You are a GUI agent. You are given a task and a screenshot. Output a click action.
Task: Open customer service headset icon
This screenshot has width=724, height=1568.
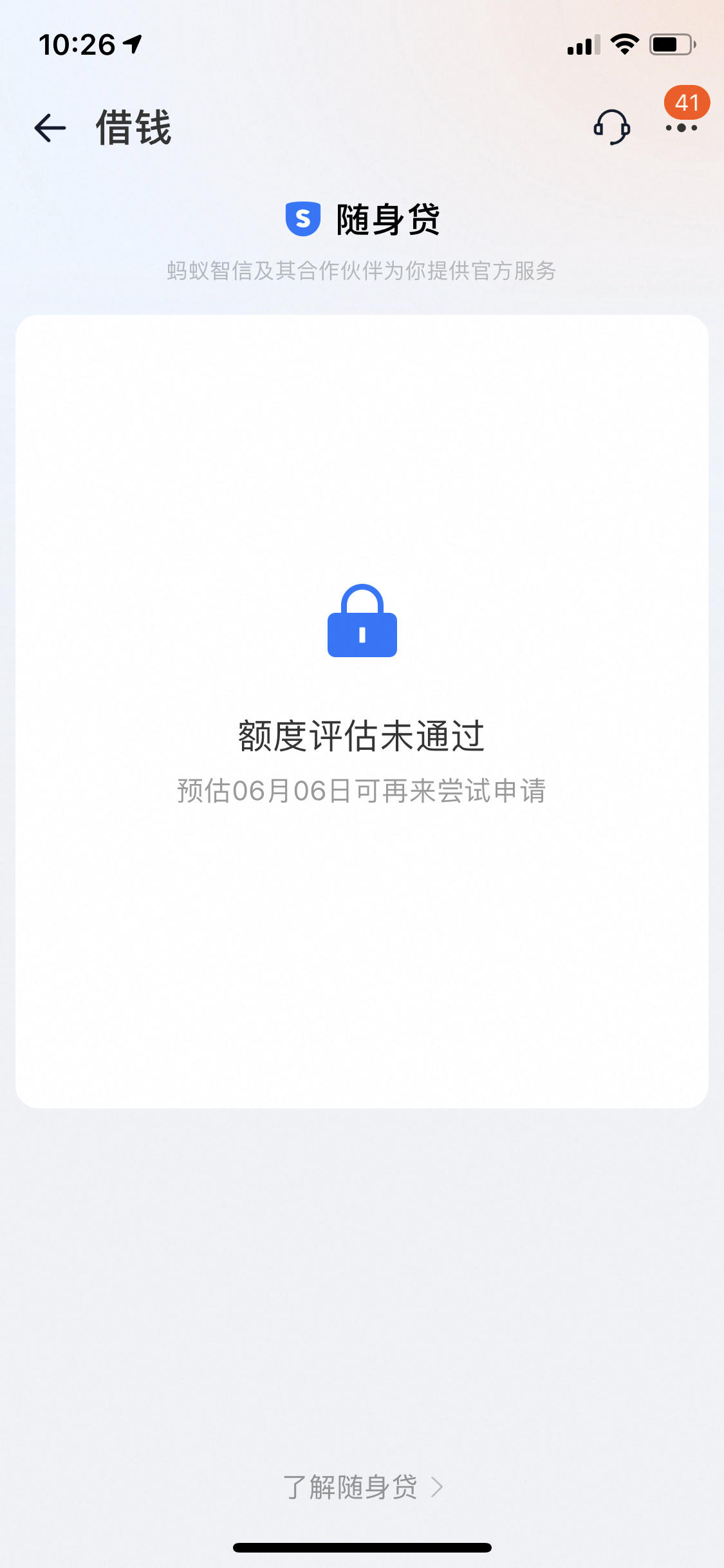click(611, 127)
